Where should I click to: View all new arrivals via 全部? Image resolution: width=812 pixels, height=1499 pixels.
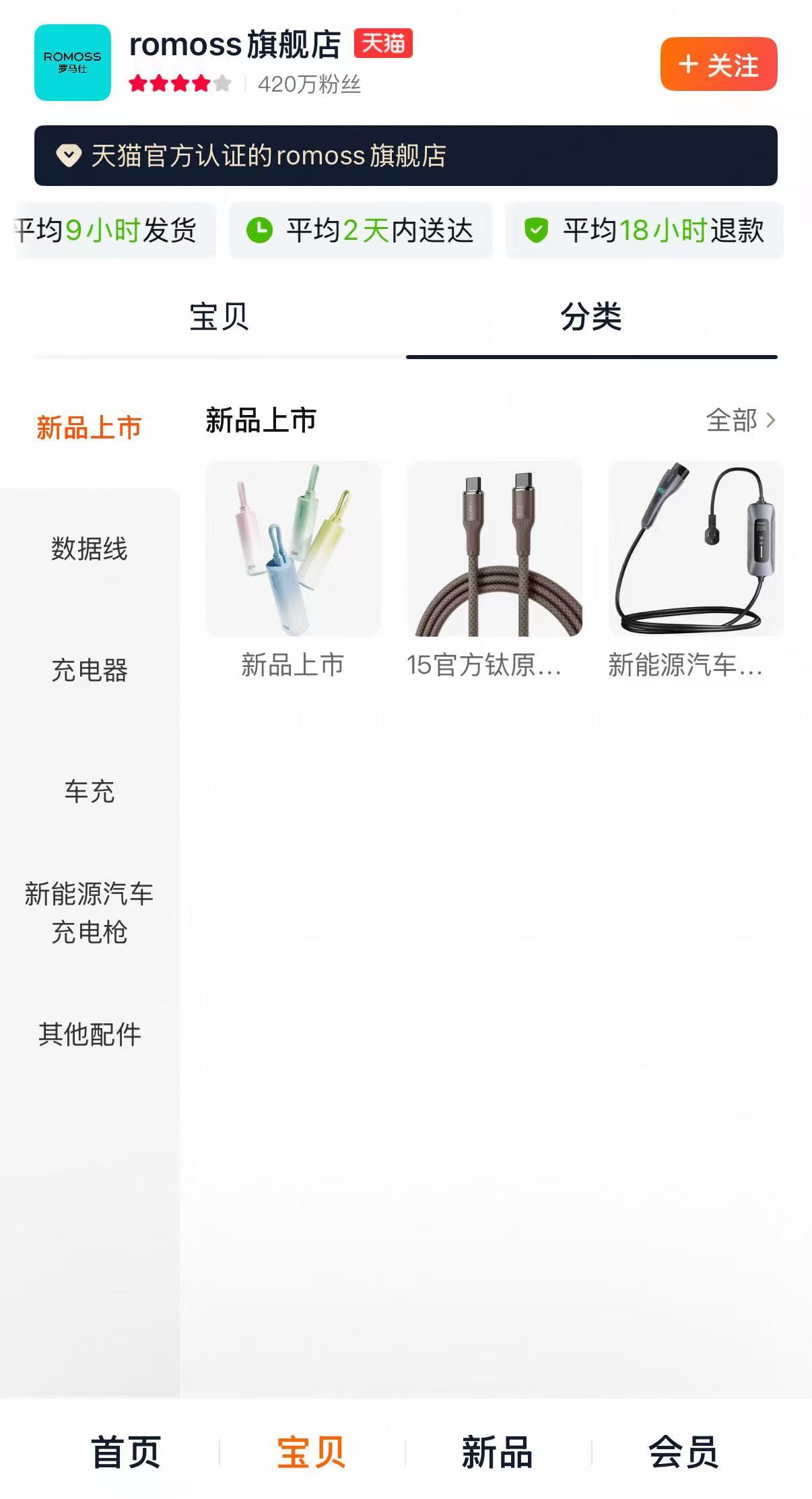coord(741,420)
